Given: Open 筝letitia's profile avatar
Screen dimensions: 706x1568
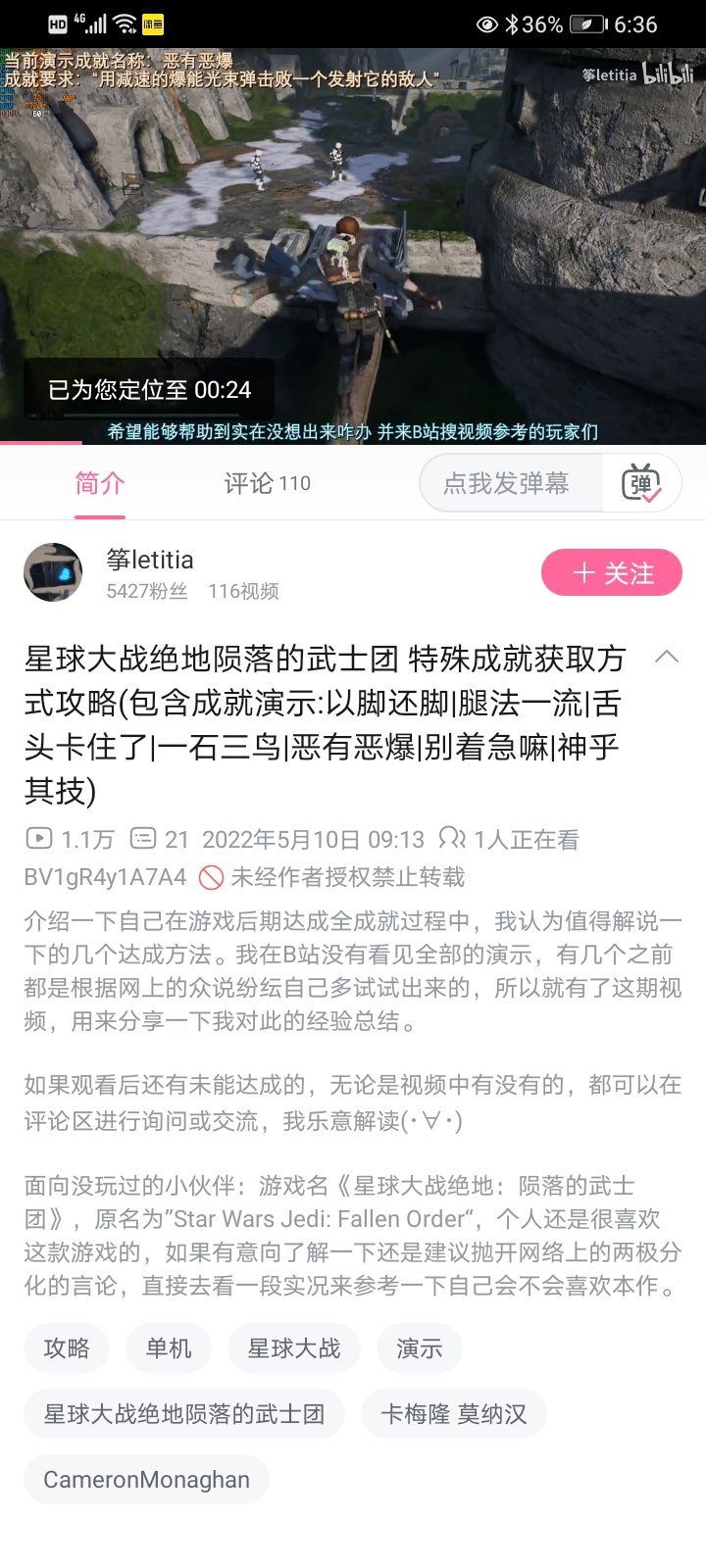Looking at the screenshot, I should pos(53,572).
